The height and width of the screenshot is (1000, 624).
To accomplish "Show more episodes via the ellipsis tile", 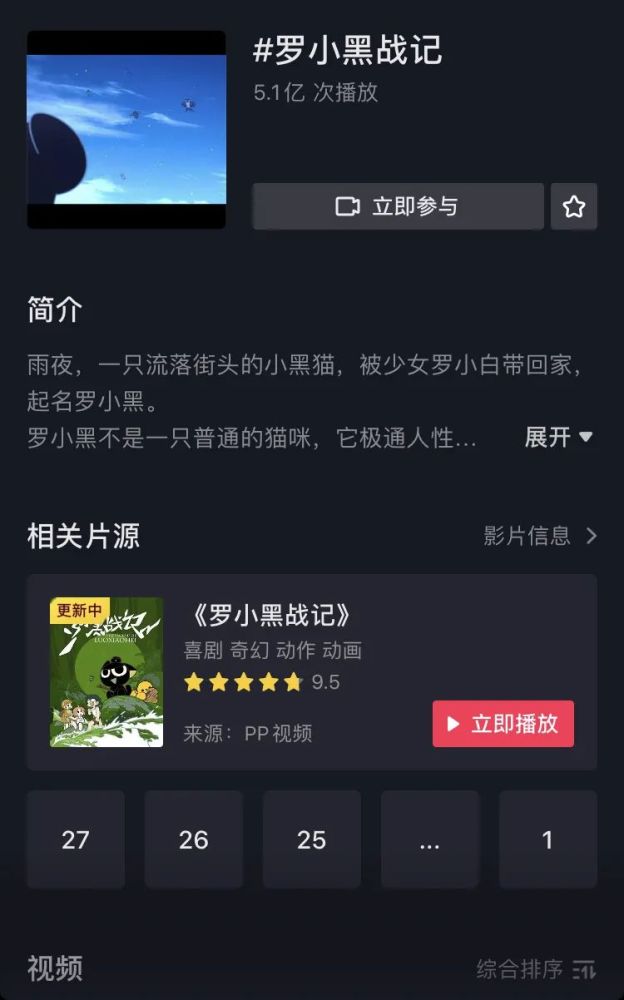I will (429, 839).
